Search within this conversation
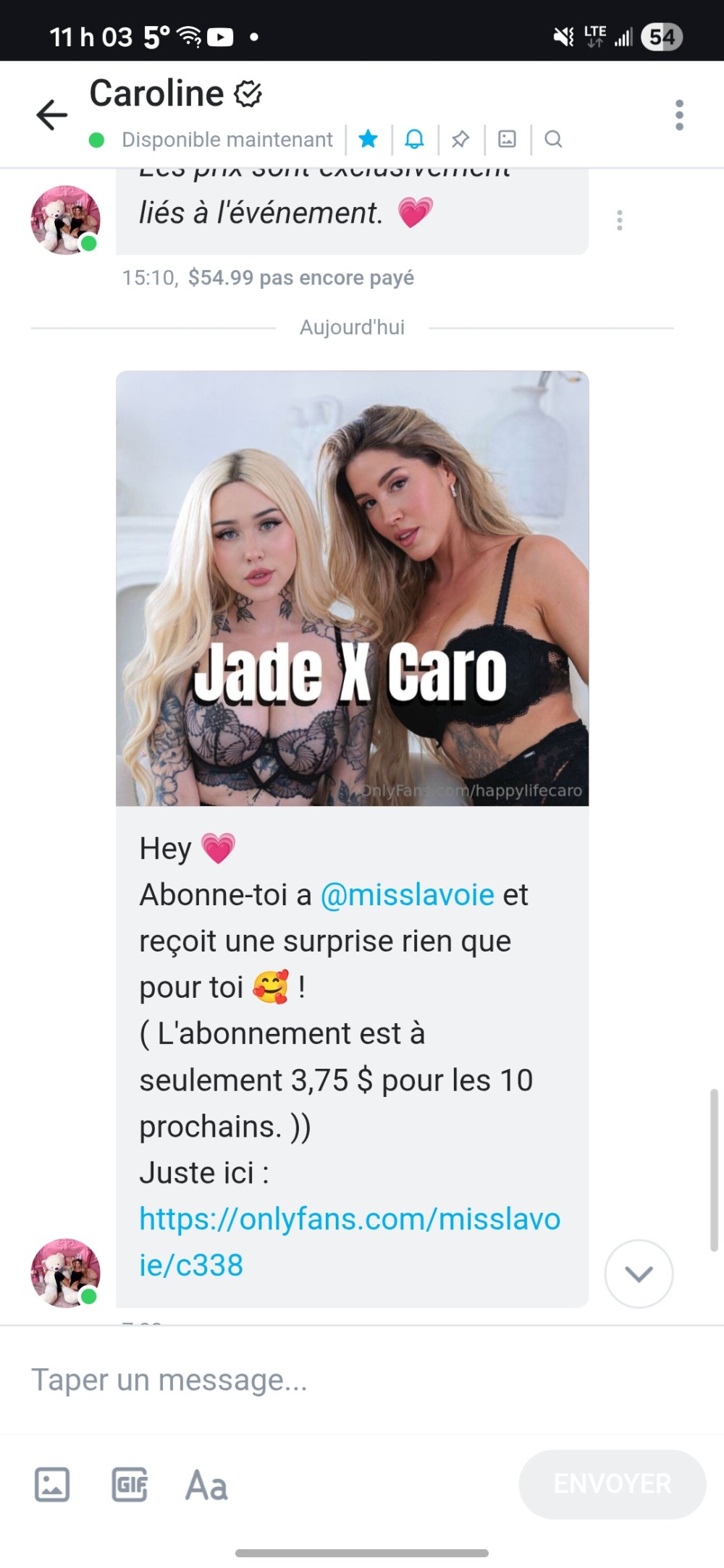The width and height of the screenshot is (724, 1568). click(553, 139)
